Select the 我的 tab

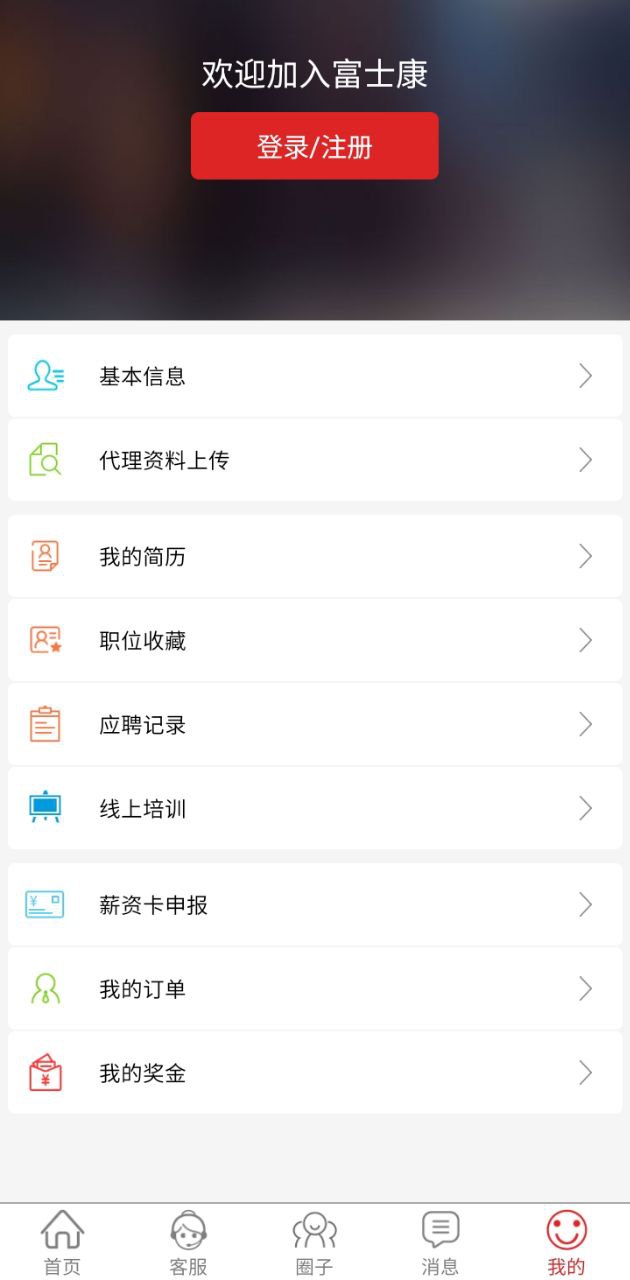[566, 1242]
